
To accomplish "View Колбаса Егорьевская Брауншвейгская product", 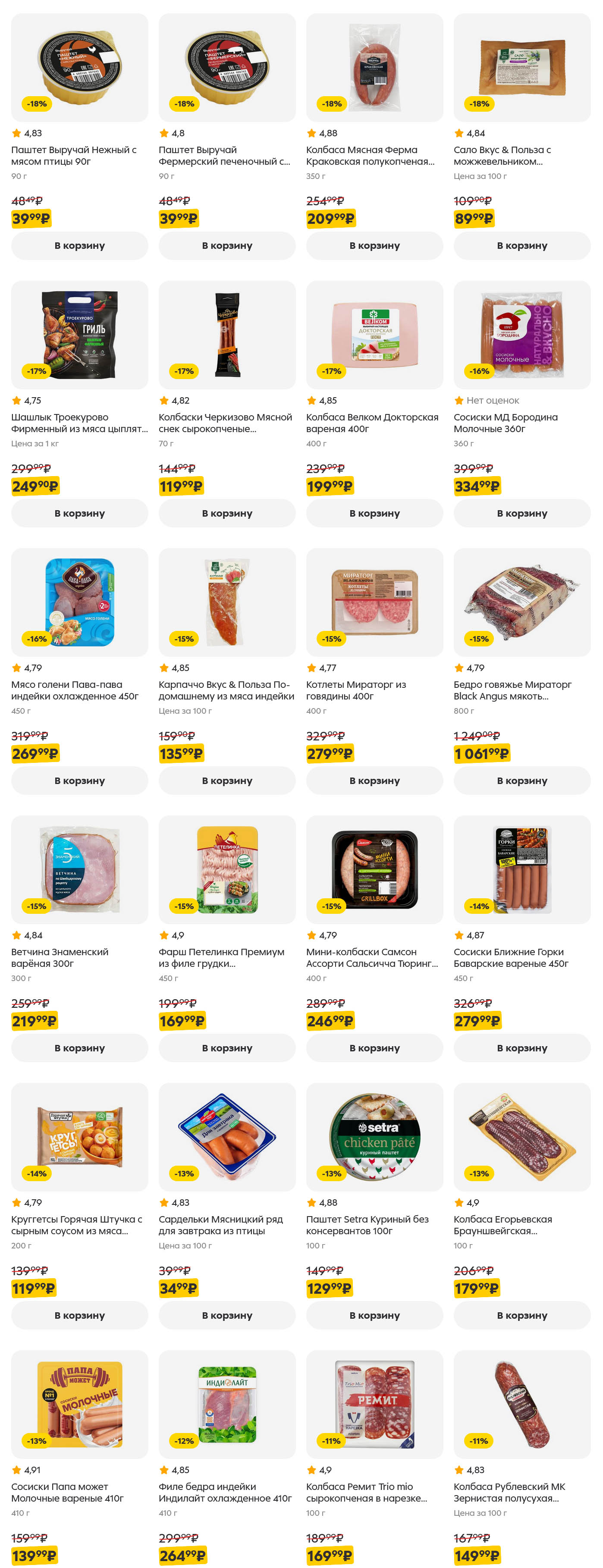I will pyautogui.click(x=521, y=1137).
